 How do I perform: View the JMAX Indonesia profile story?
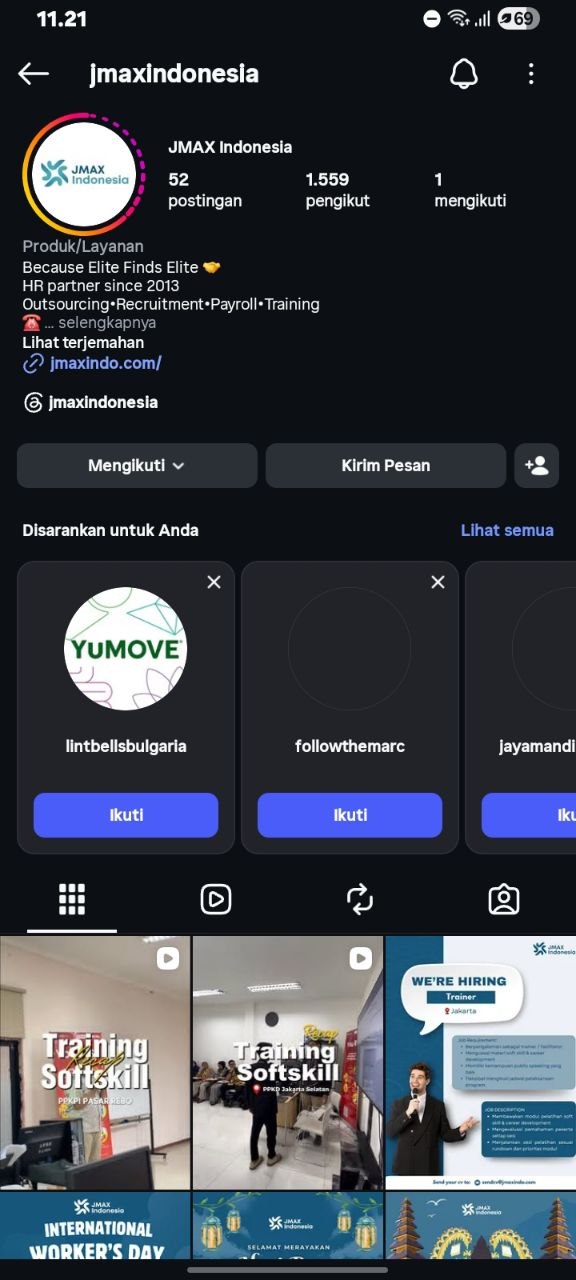(85, 174)
